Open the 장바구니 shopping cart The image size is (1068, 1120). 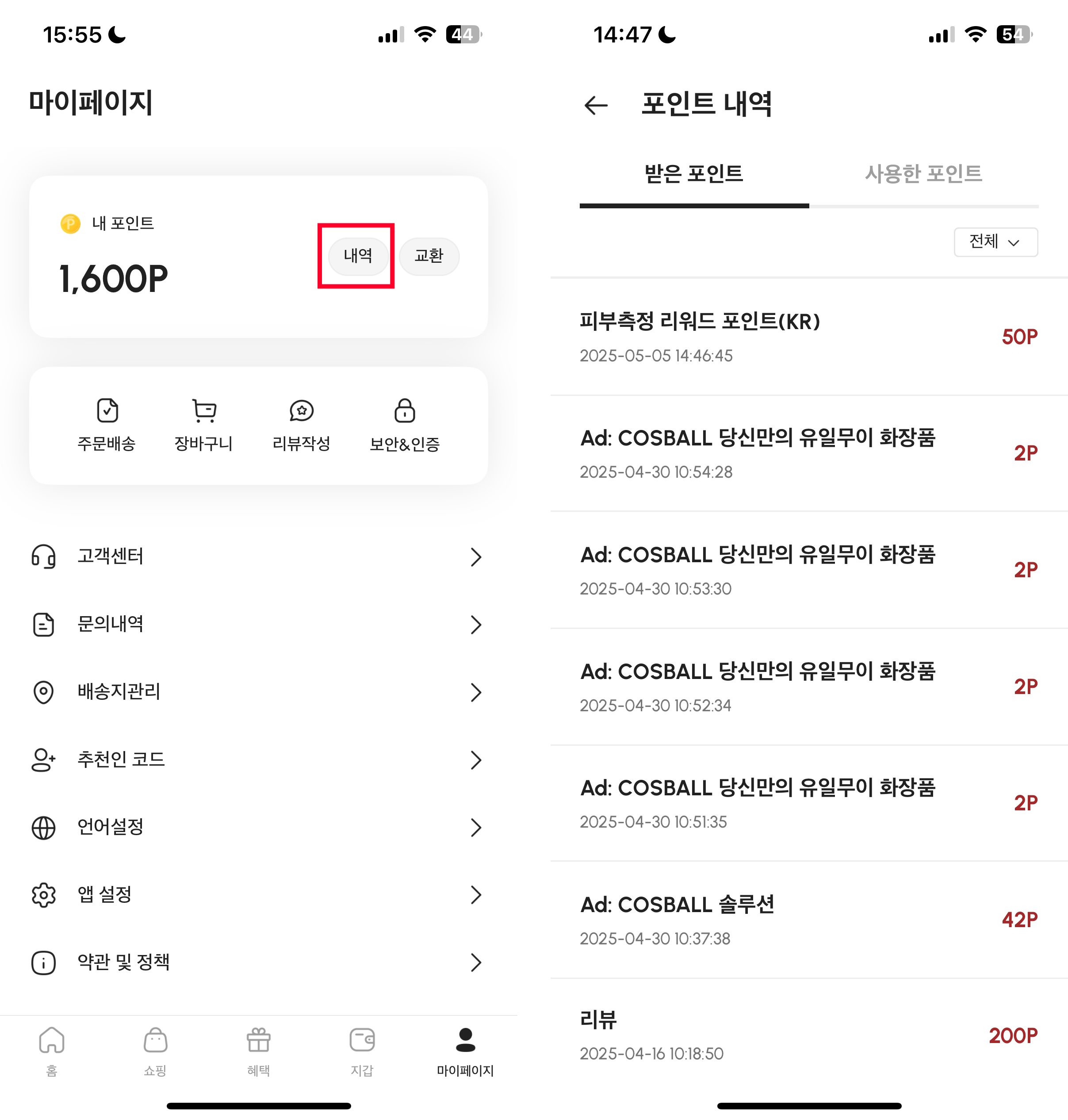click(x=204, y=425)
